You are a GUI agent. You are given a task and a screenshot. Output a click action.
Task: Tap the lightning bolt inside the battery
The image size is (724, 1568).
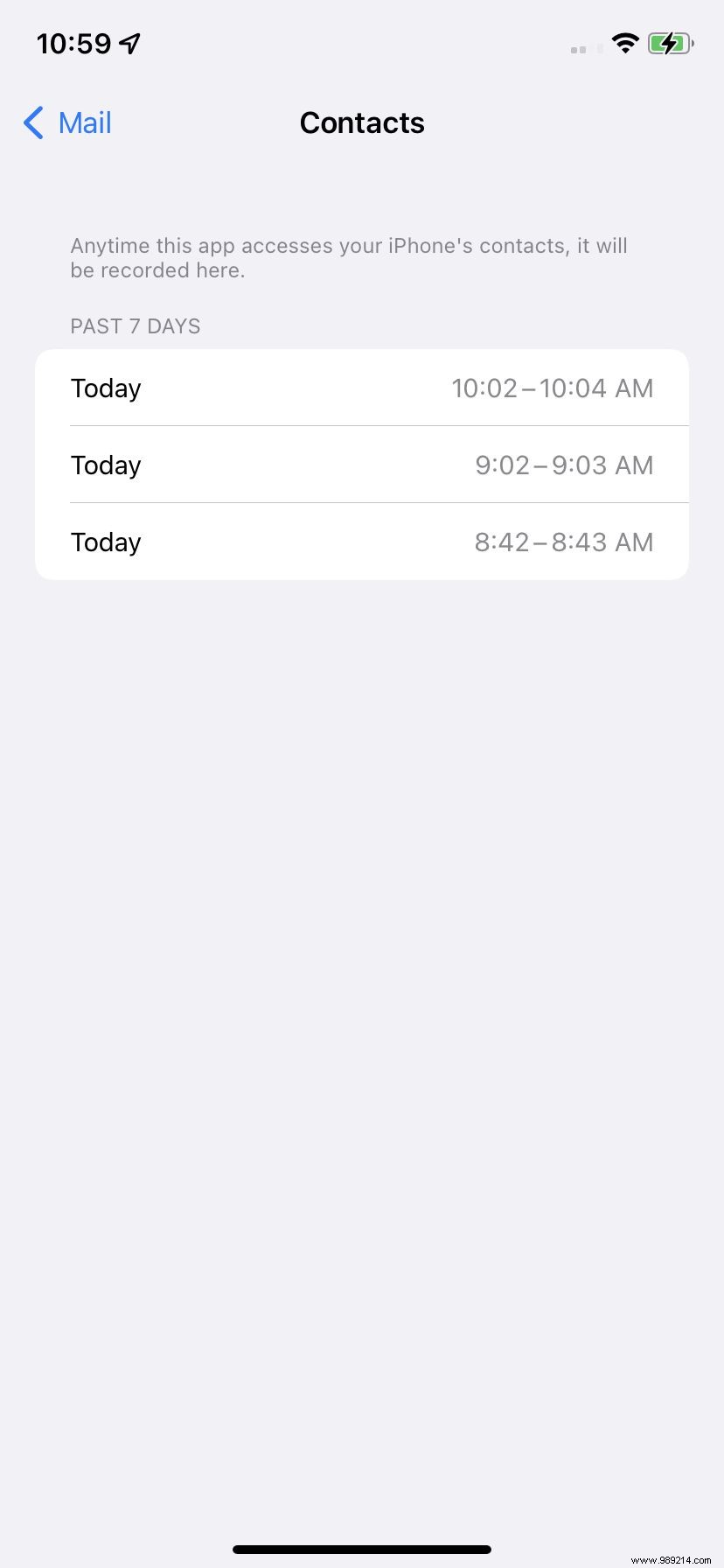[670, 43]
